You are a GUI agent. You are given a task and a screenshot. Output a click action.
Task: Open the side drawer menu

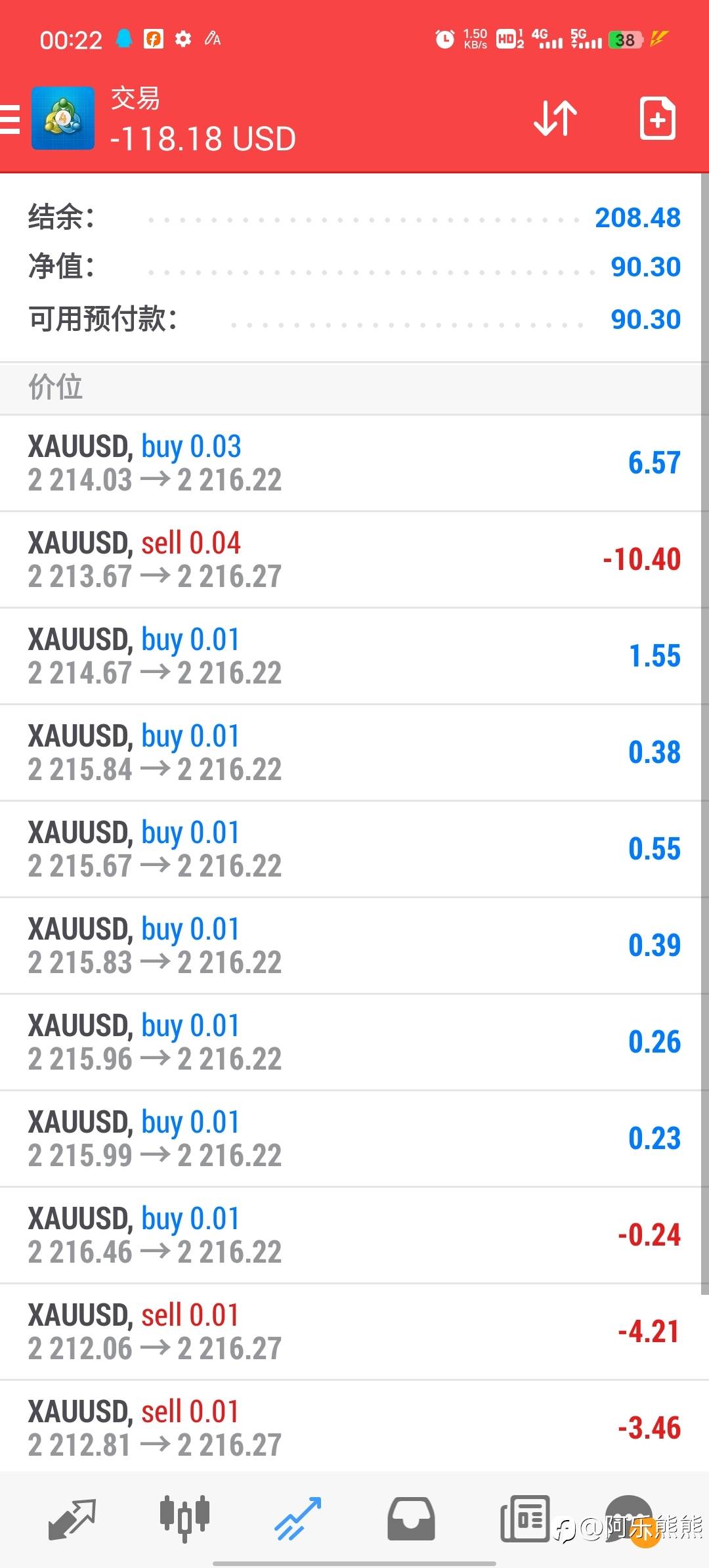tap(11, 120)
